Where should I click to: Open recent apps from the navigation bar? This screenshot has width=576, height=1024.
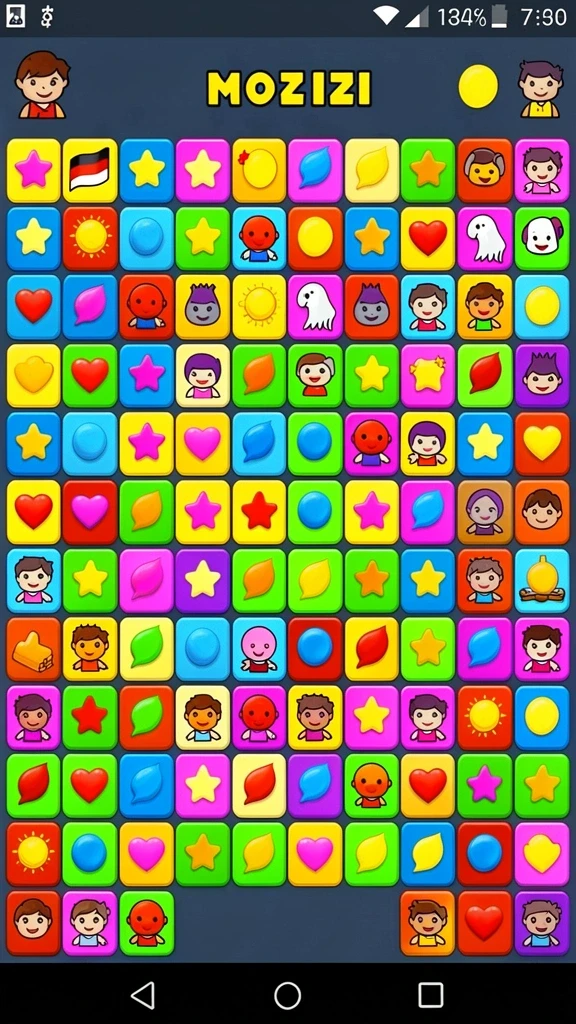coord(431,995)
